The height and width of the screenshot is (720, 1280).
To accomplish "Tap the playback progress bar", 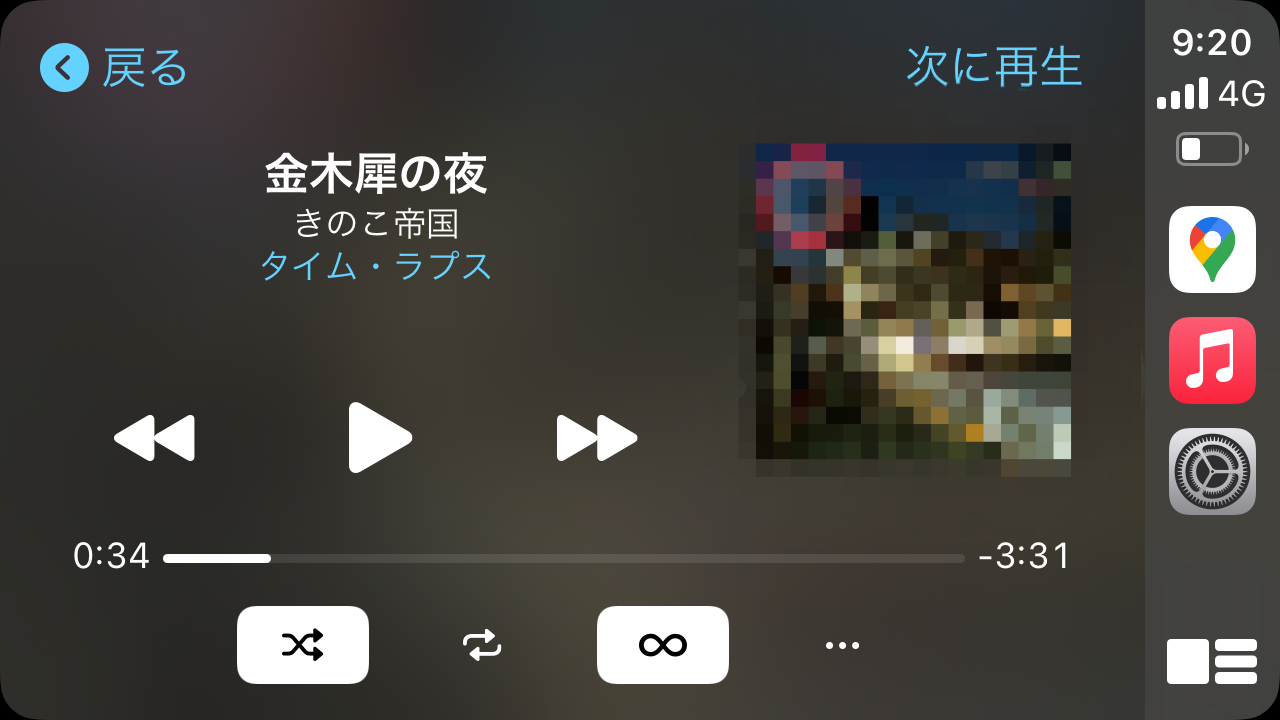I will click(x=563, y=558).
